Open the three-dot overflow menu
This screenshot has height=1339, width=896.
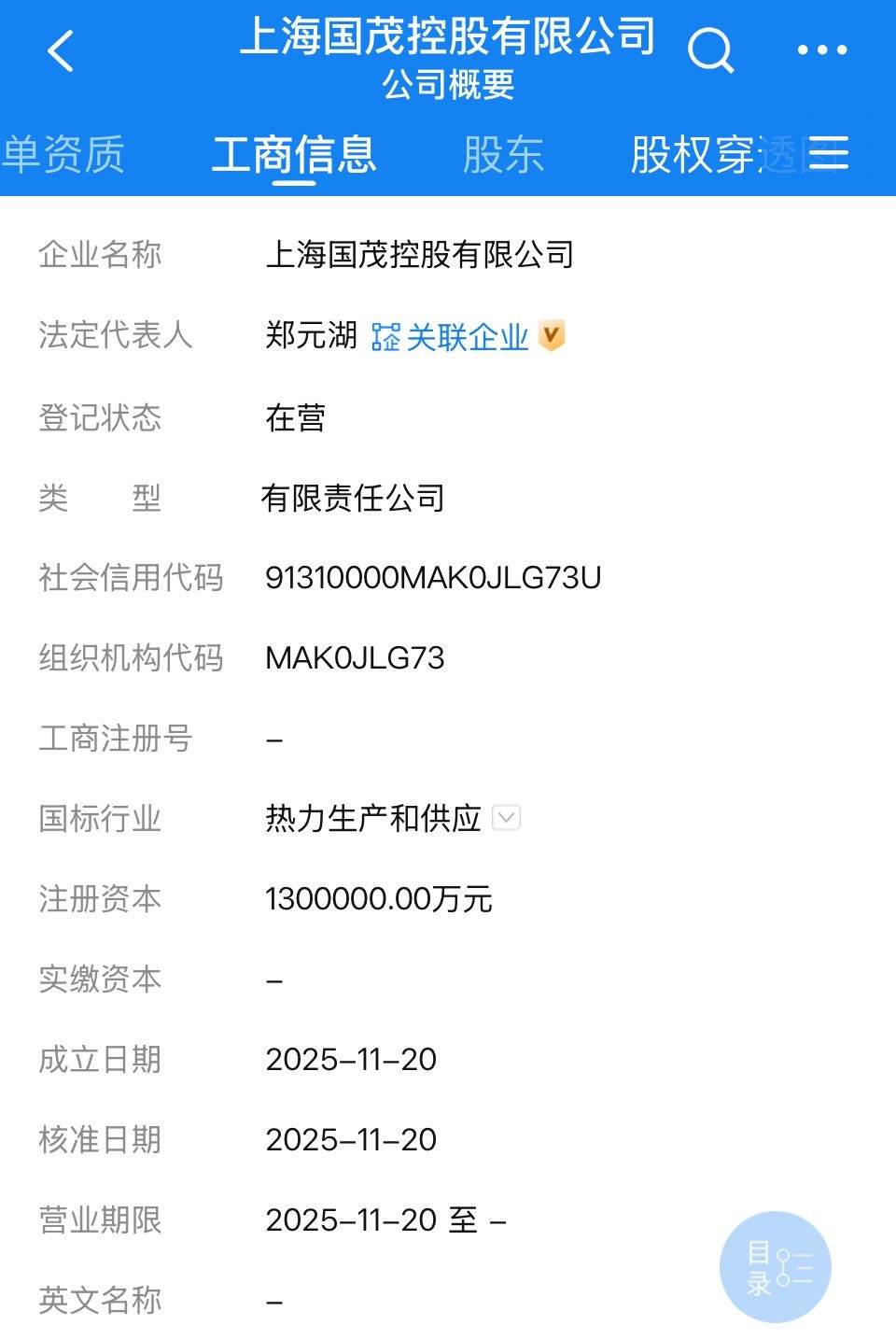coord(822,50)
